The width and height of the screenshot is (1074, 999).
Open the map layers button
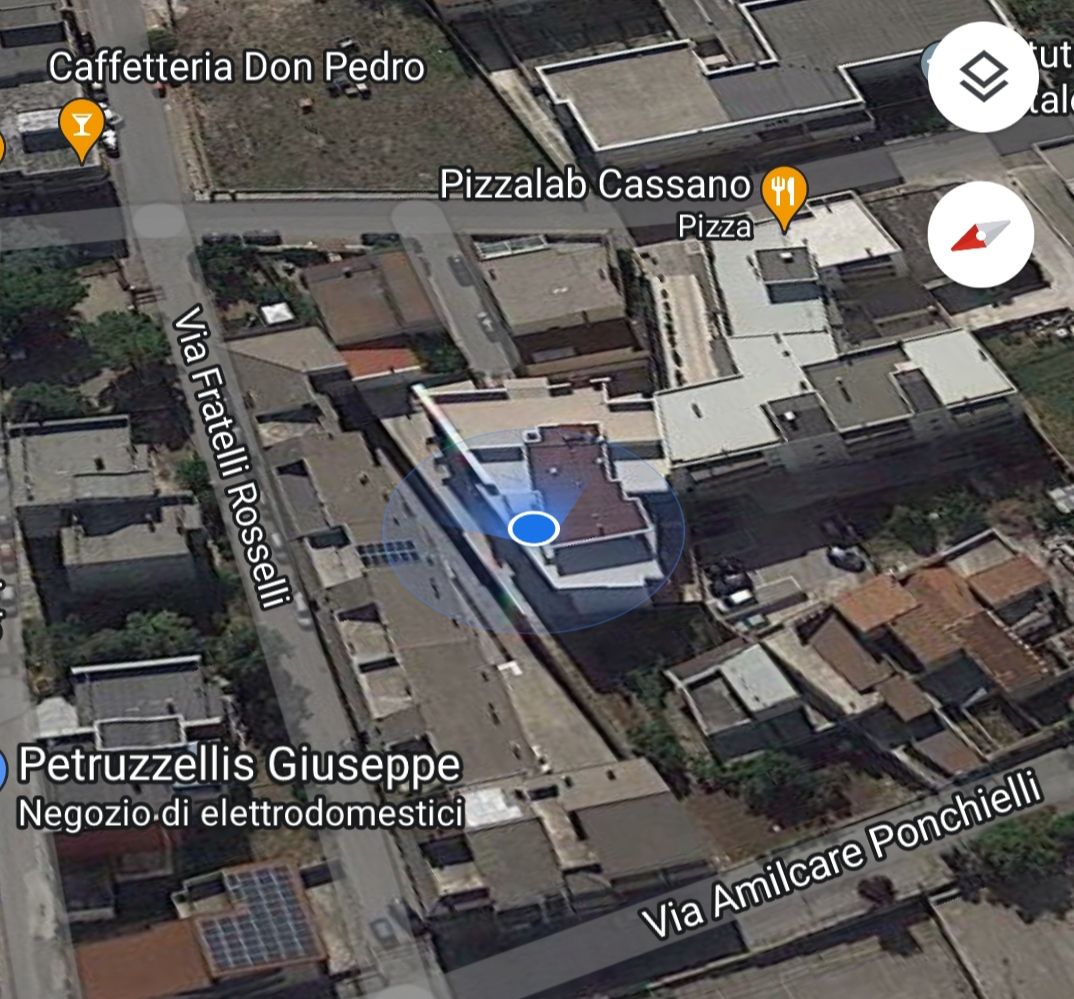[x=983, y=77]
